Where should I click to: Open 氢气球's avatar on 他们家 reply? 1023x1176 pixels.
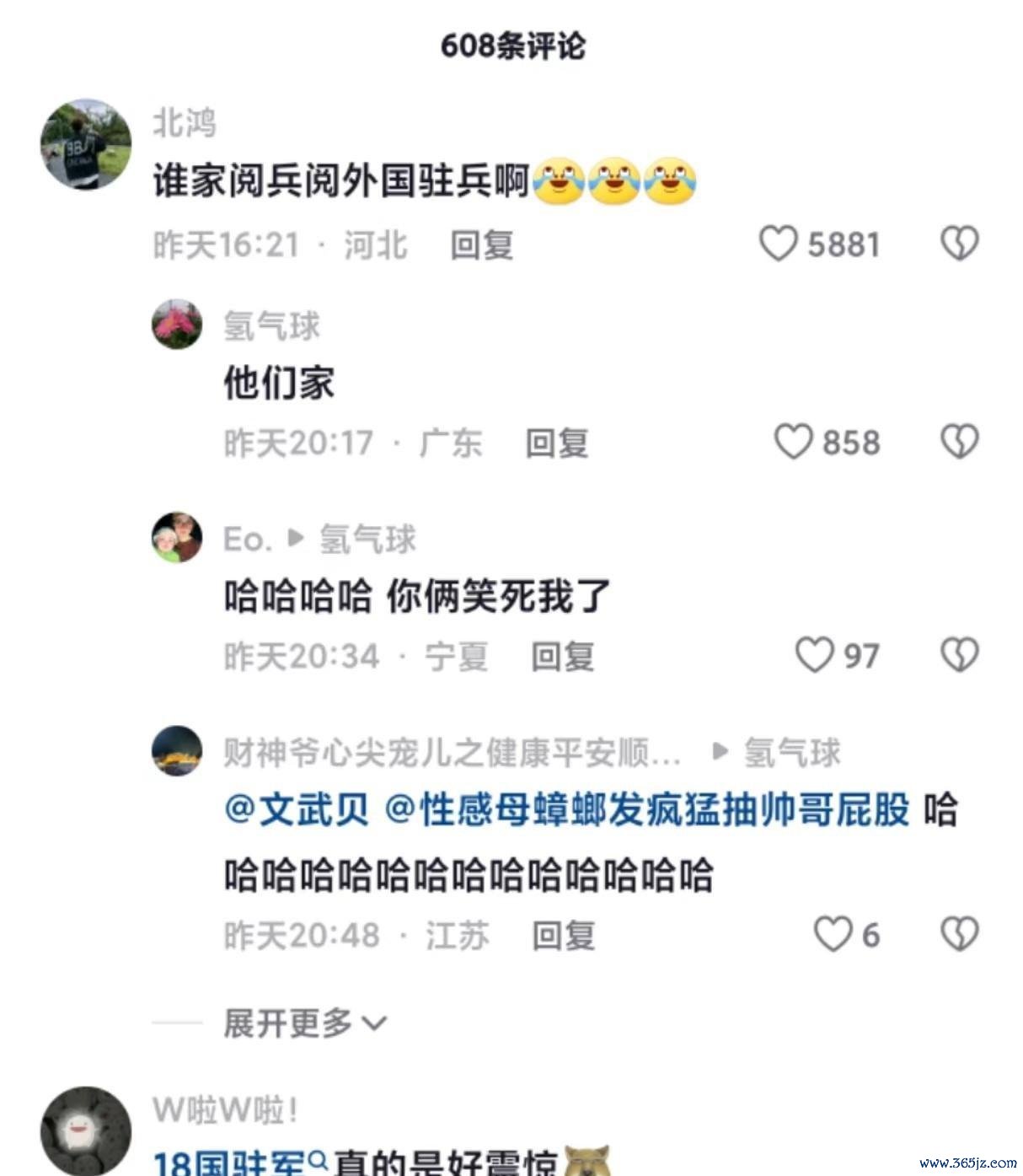[x=177, y=325]
